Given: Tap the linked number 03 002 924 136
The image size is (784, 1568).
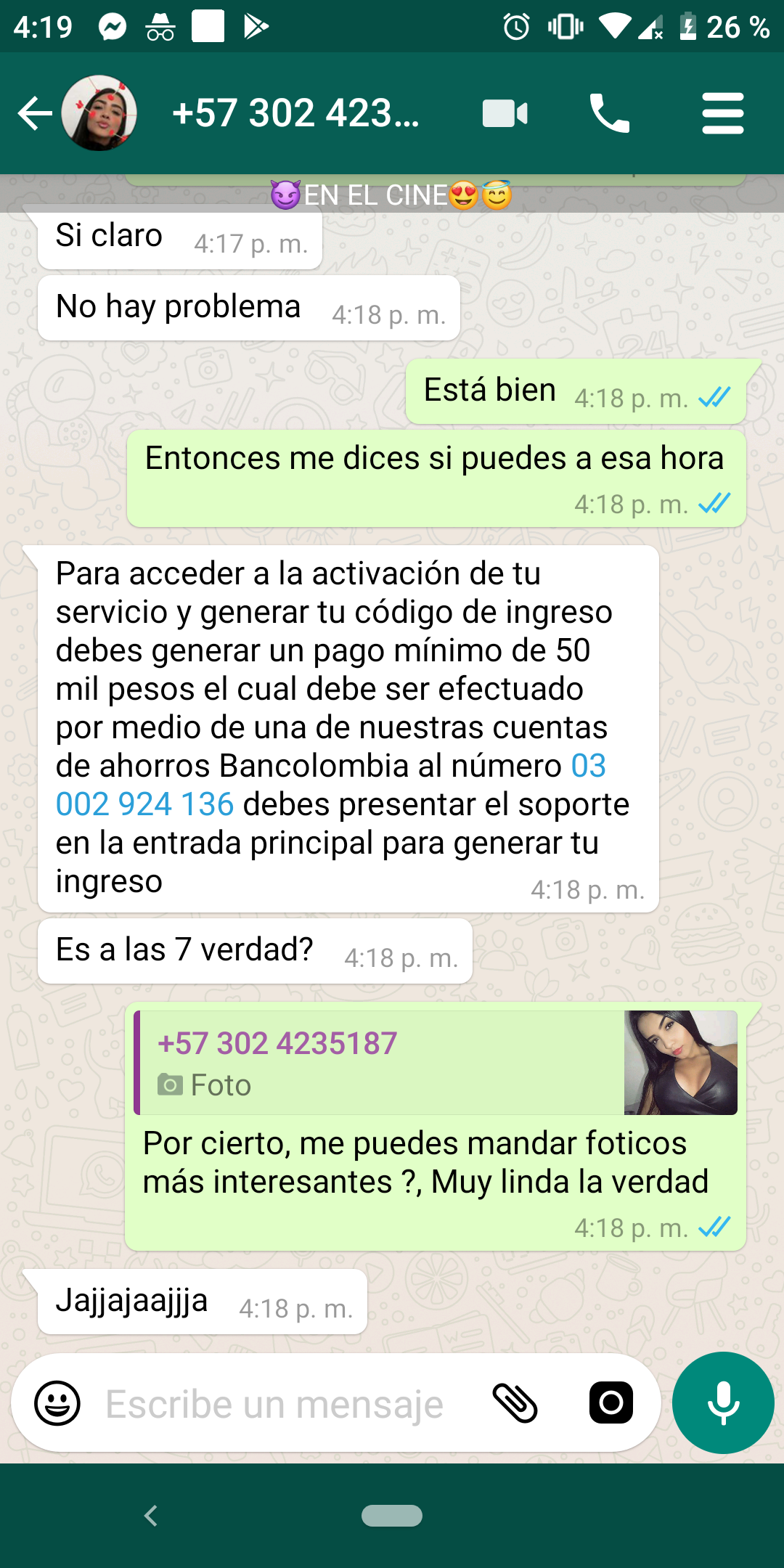Looking at the screenshot, I should point(331,785).
